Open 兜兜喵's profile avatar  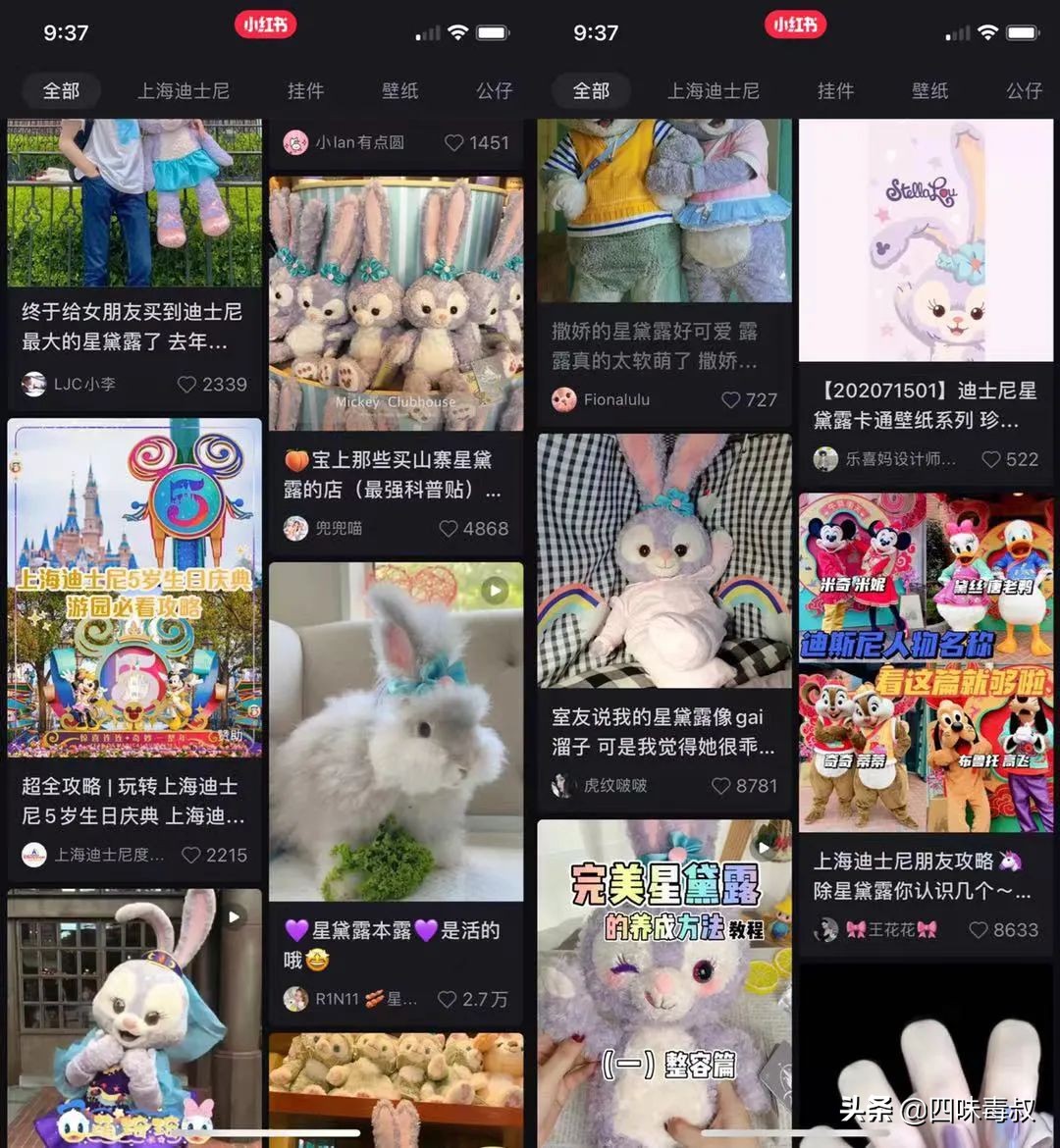point(293,529)
